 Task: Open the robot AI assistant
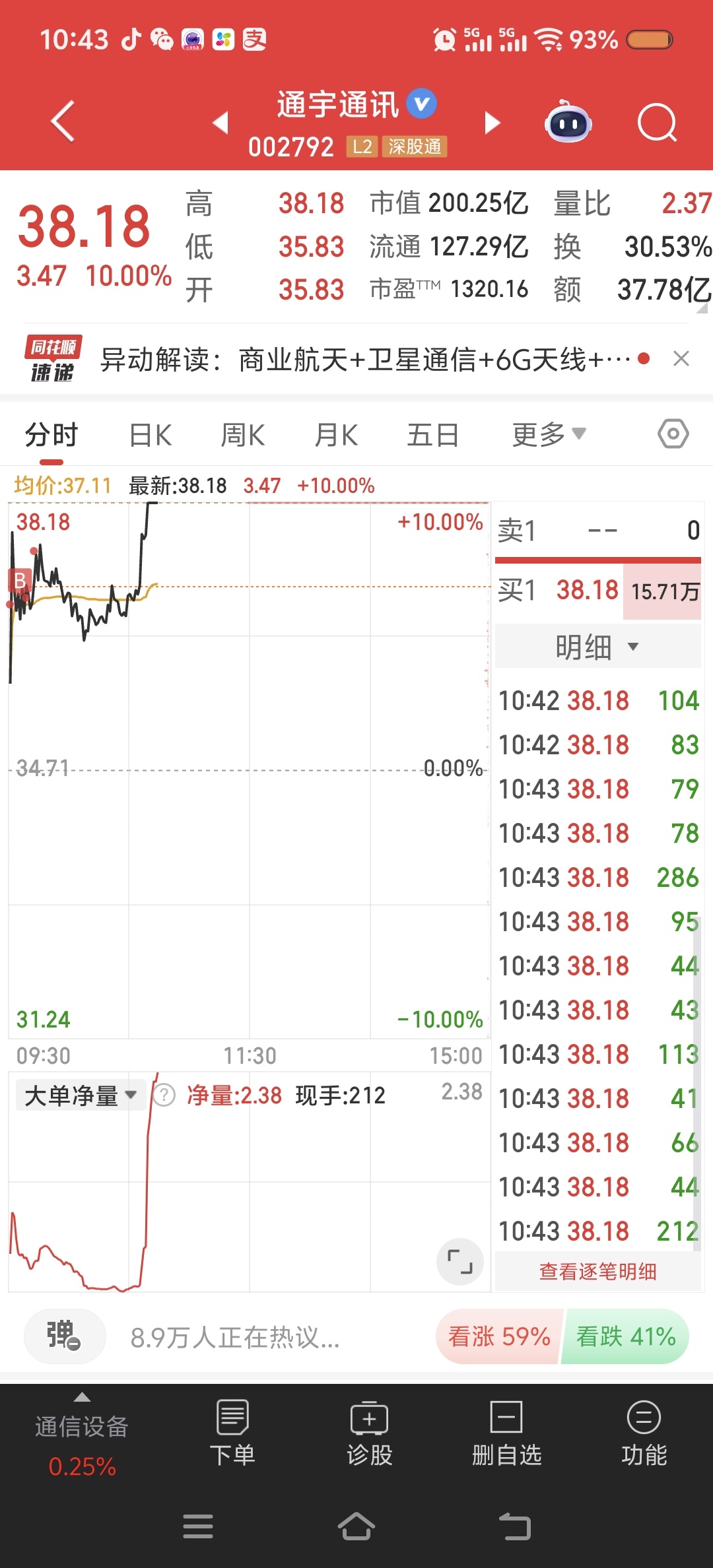click(x=568, y=122)
